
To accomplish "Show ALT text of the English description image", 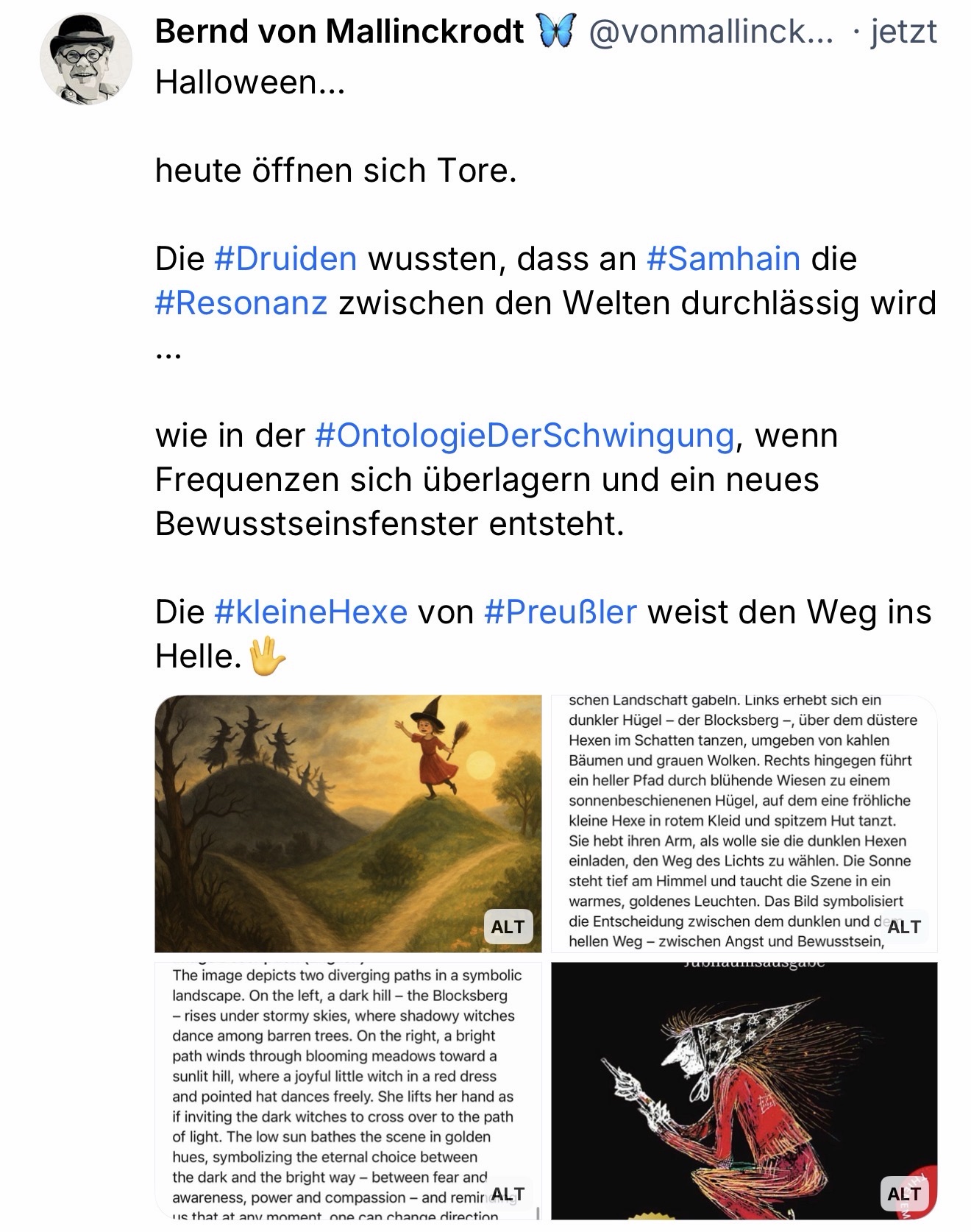I will (x=508, y=1194).
